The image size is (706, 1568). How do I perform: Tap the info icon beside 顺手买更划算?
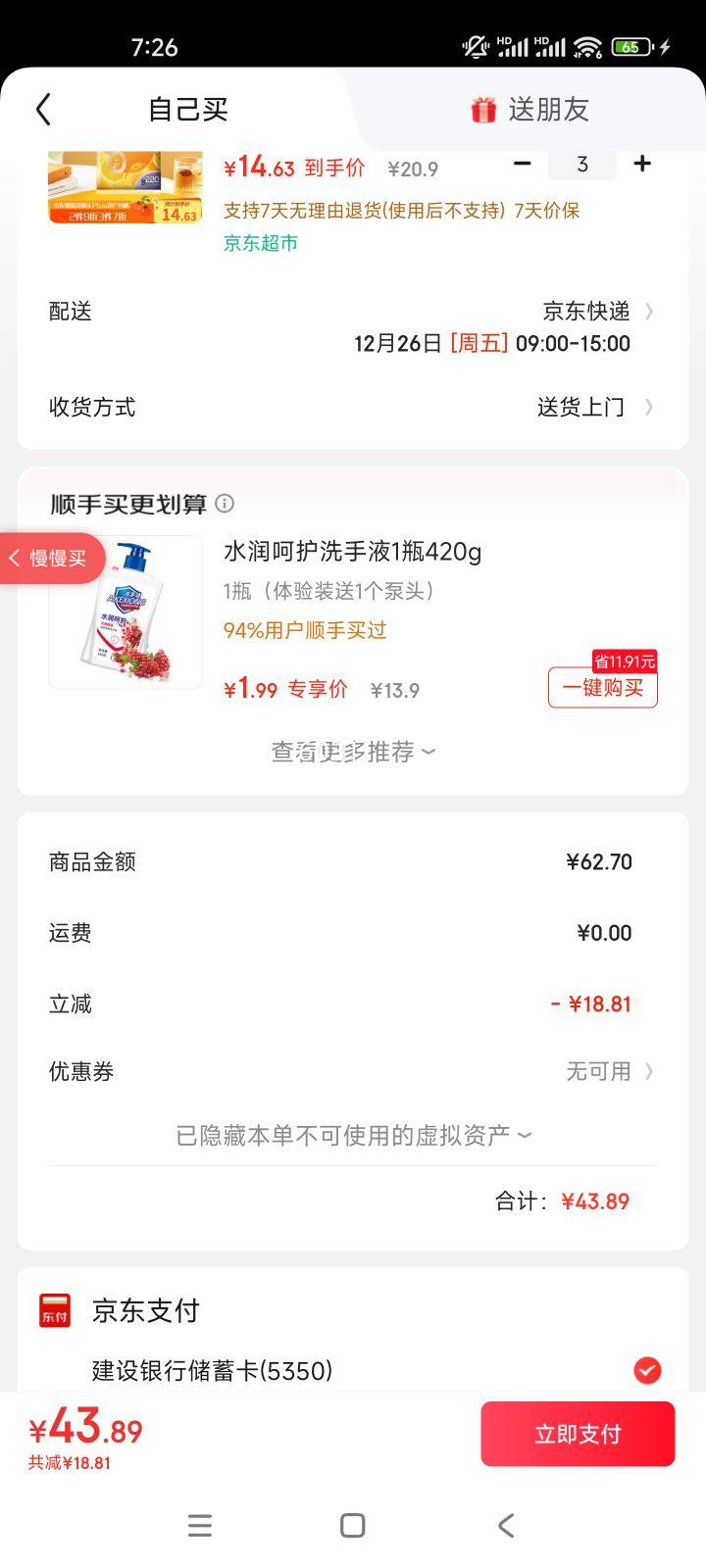pos(225,504)
